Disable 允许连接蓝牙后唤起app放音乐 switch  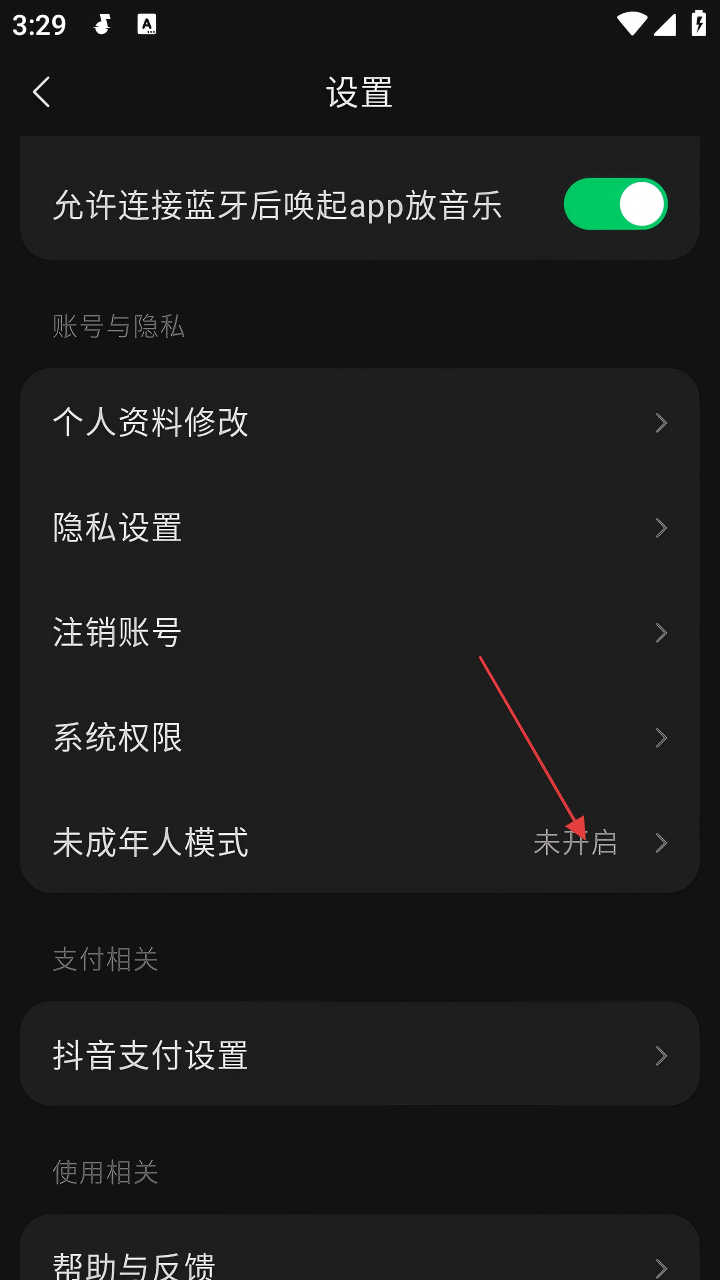615,205
